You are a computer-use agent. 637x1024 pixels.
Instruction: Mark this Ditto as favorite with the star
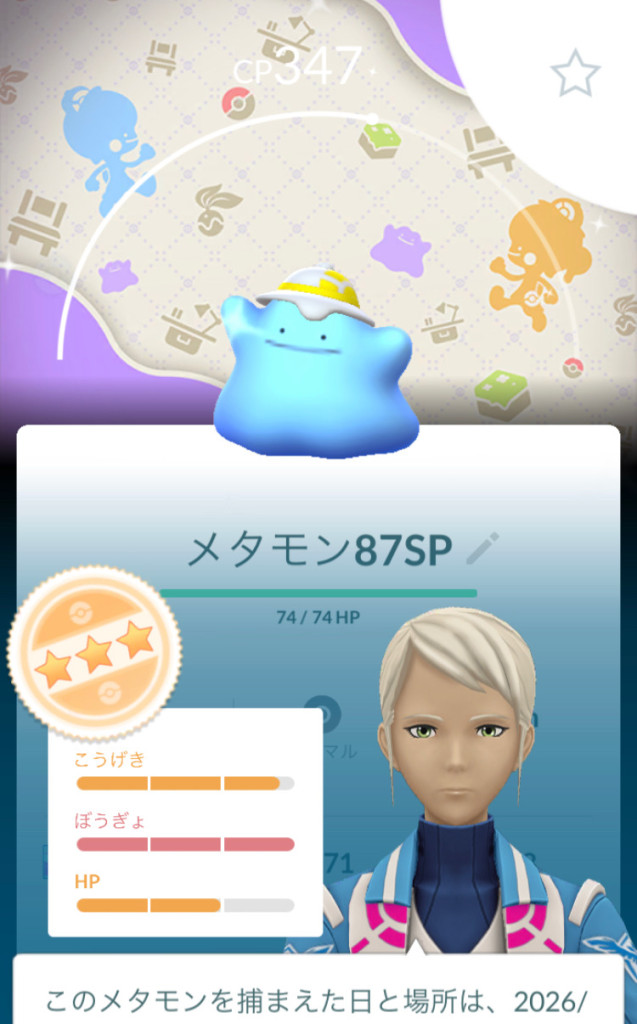point(575,73)
